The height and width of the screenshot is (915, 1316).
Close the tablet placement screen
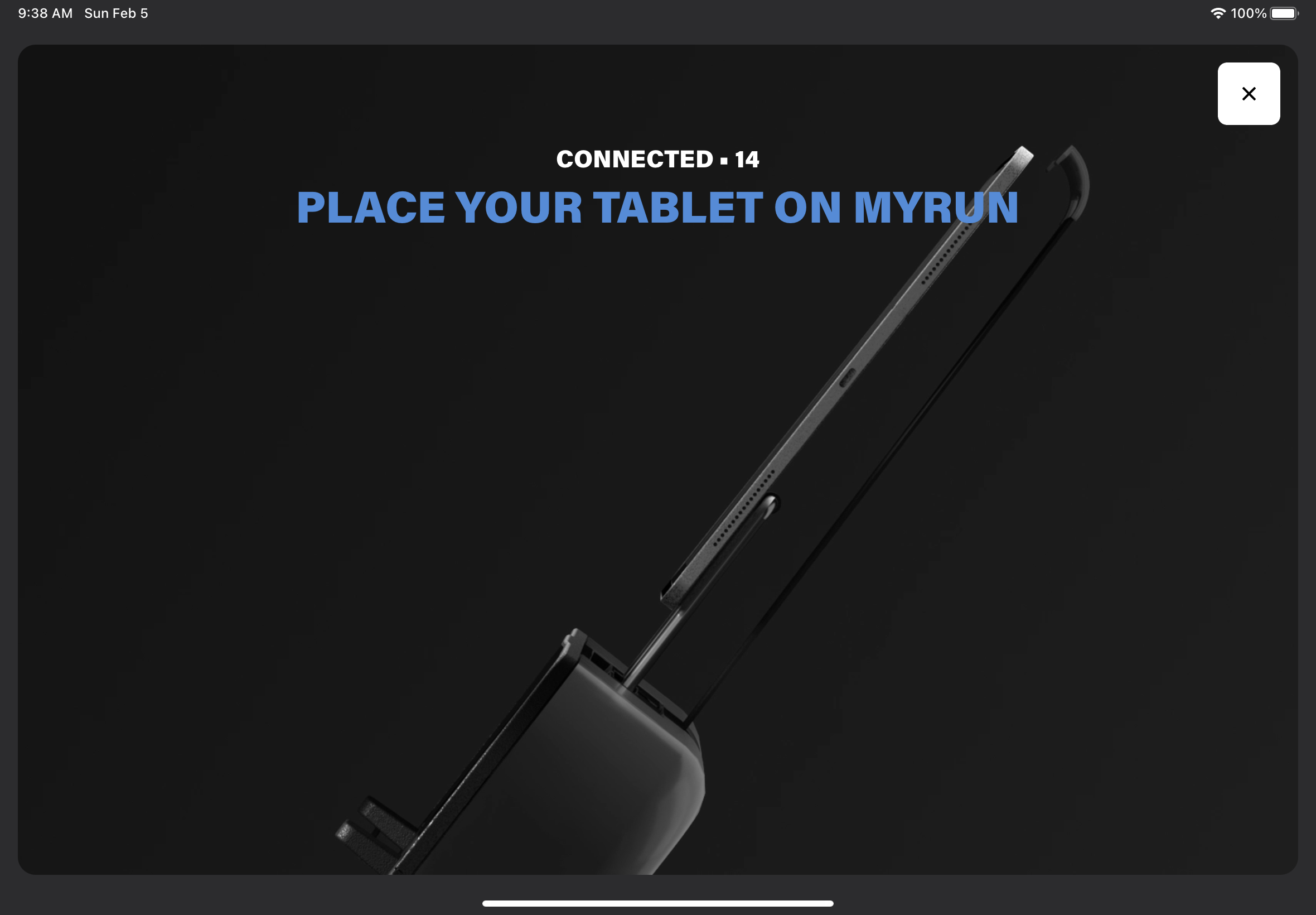[x=1249, y=93]
